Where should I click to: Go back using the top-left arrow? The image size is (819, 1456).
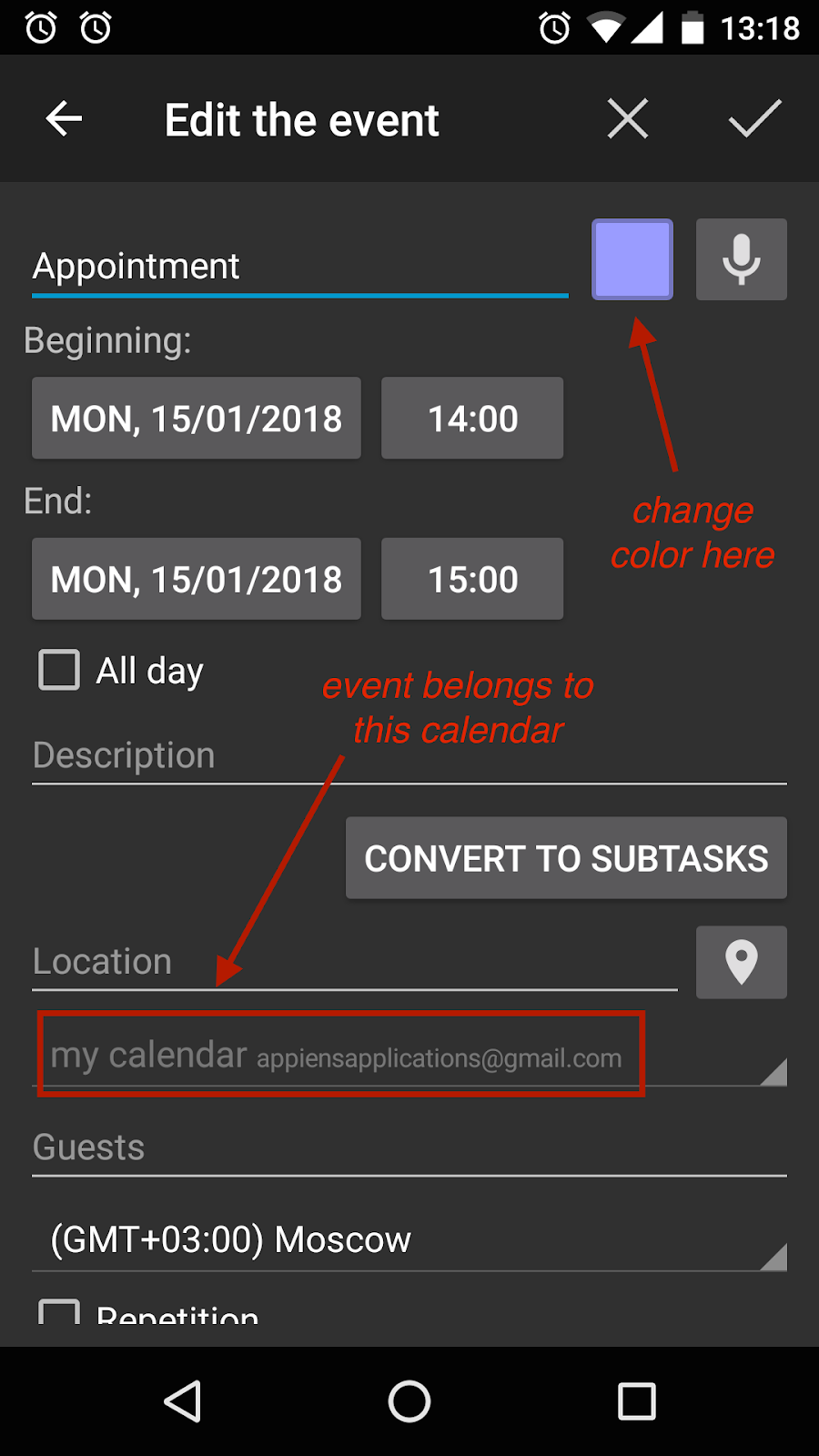(64, 118)
